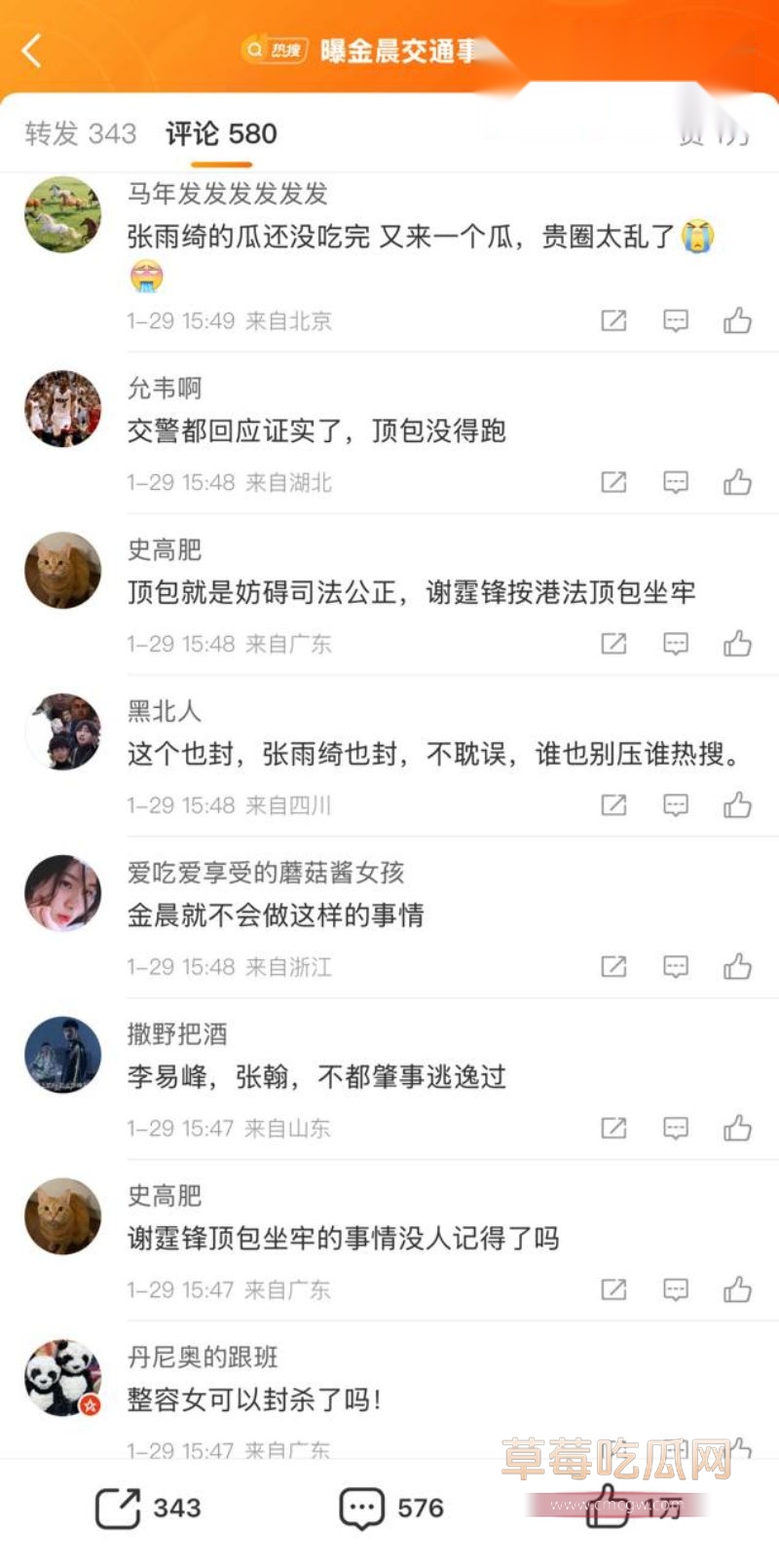Like the comment by 马年发发发发发发
This screenshot has height=1568, width=779.
pyautogui.click(x=740, y=319)
